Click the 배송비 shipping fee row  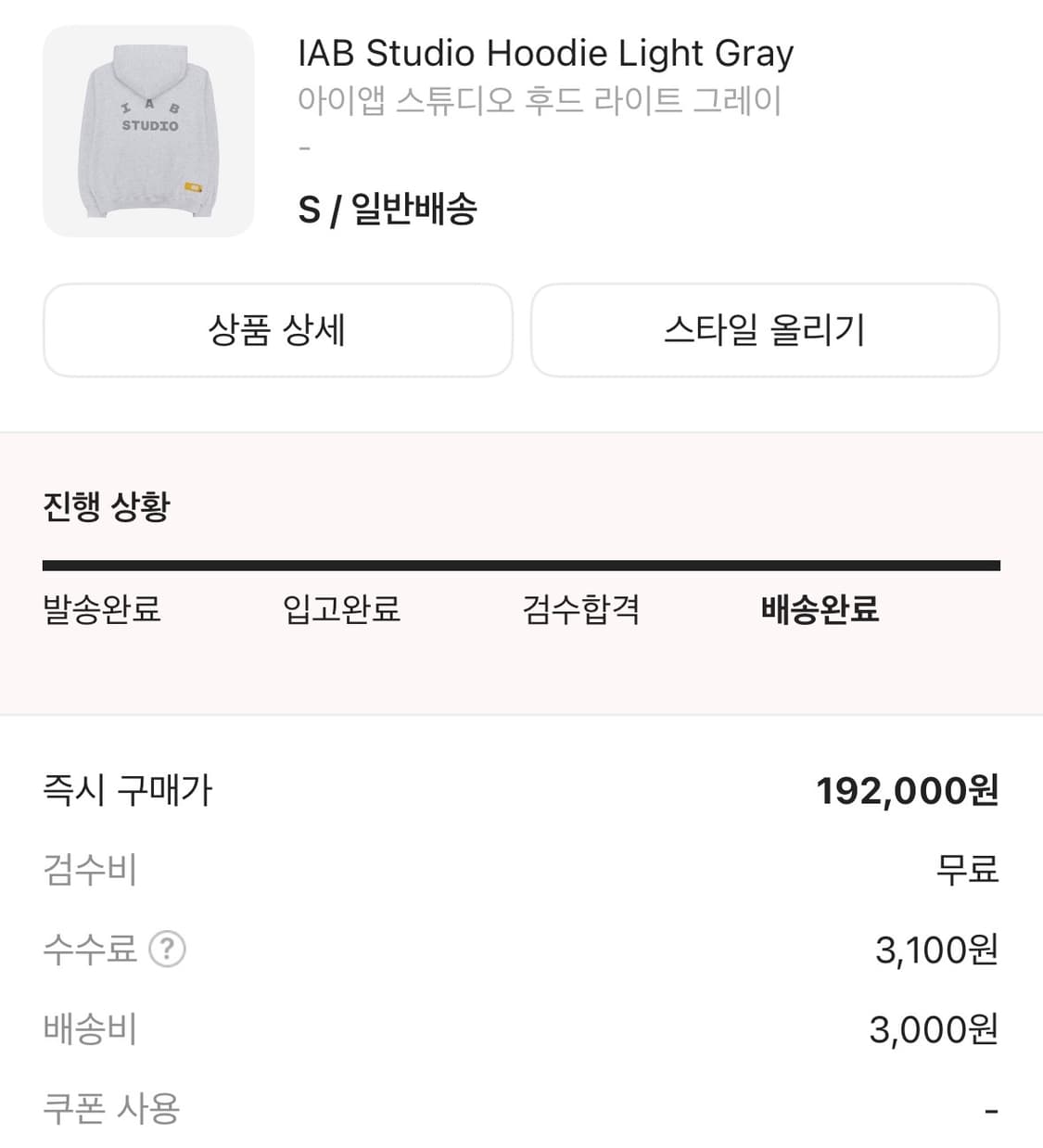click(x=88, y=1028)
